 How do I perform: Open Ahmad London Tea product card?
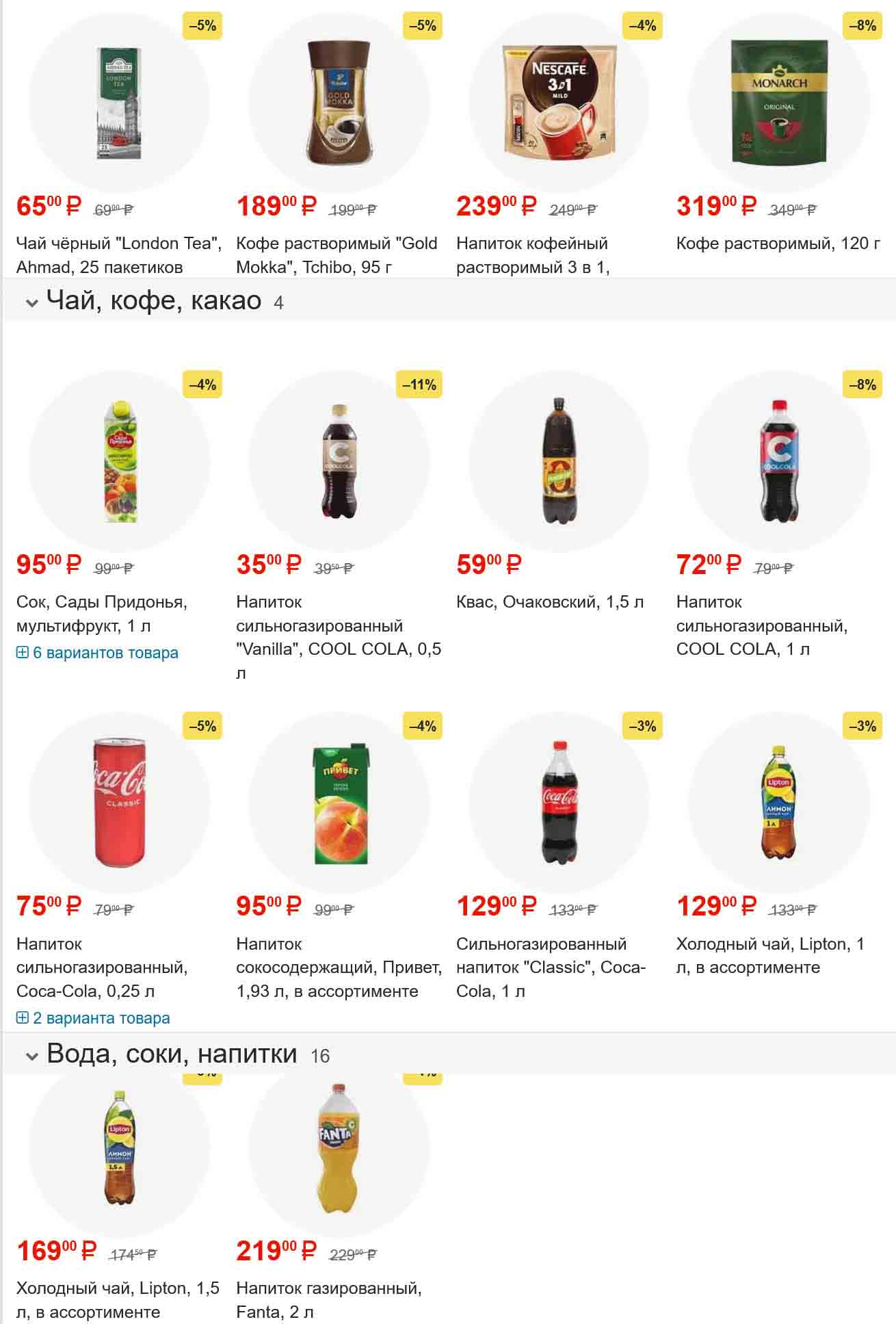(x=119, y=103)
